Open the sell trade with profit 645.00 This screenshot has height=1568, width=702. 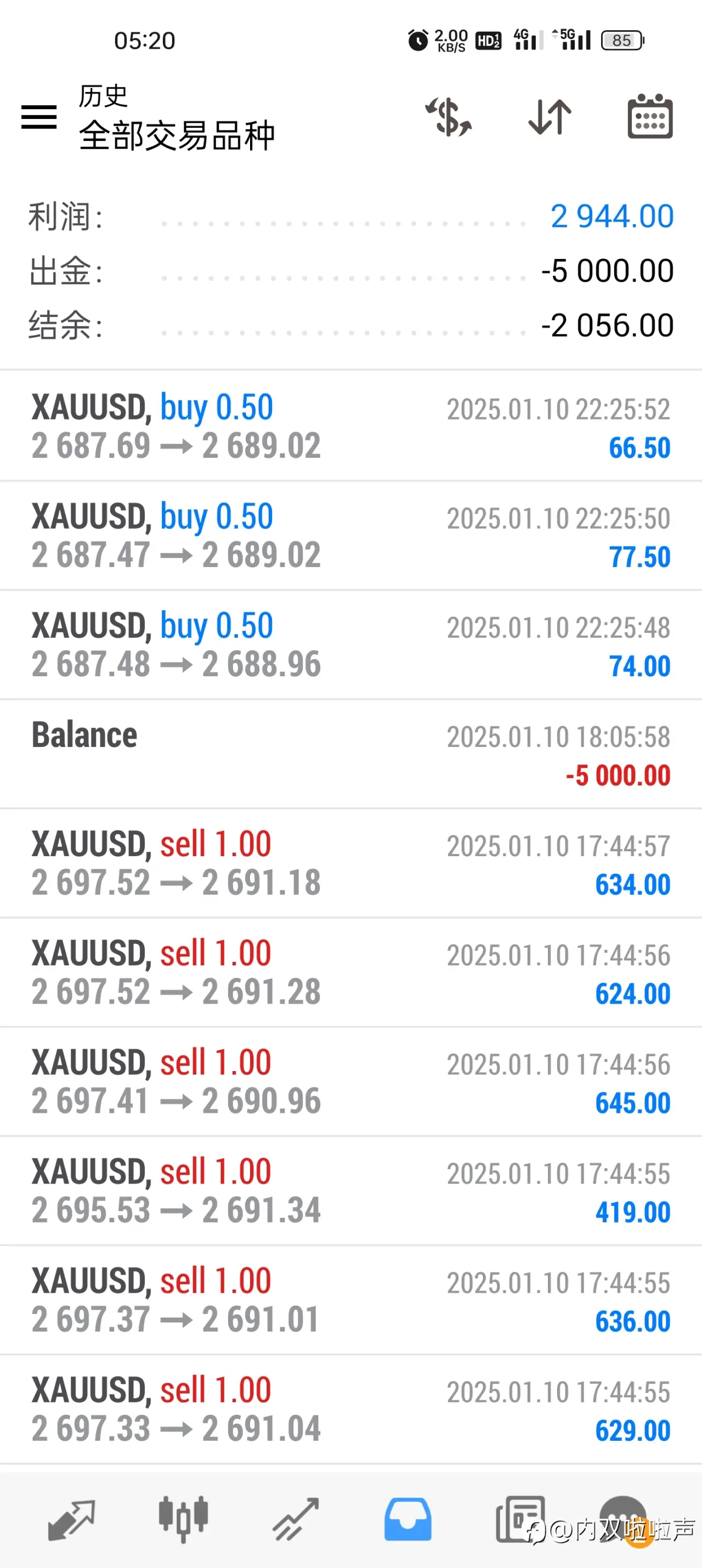(350, 1082)
